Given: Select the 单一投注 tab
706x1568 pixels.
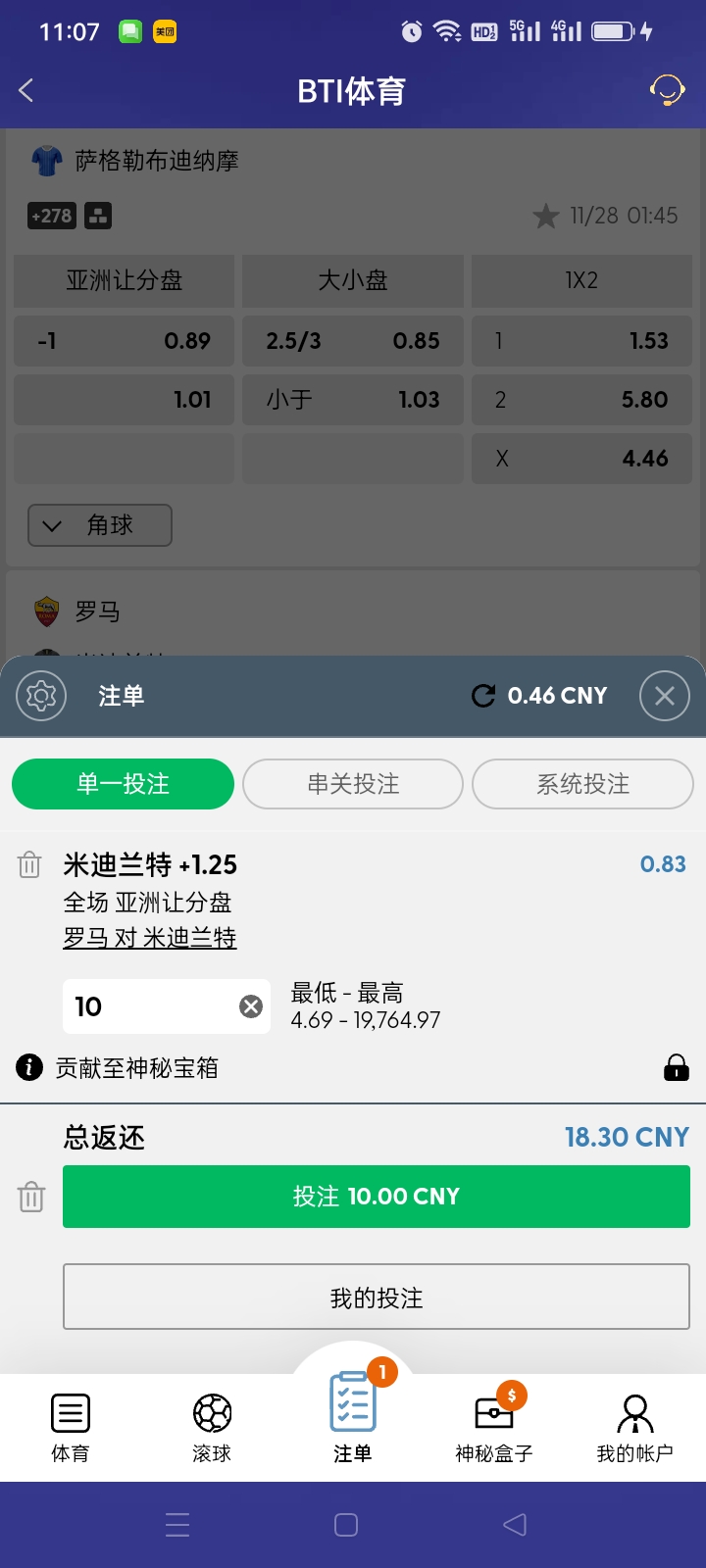Looking at the screenshot, I should point(123,784).
